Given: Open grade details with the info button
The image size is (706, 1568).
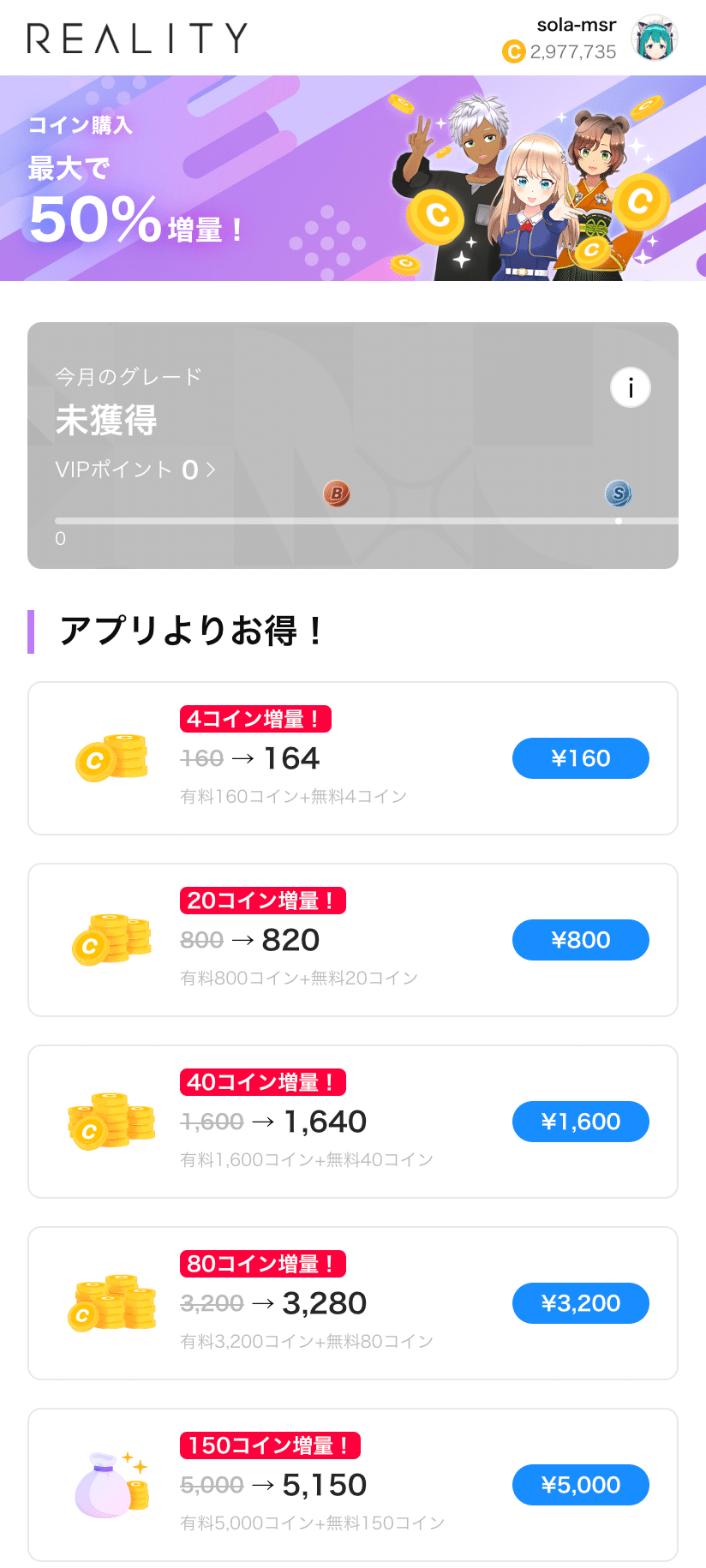Looking at the screenshot, I should (x=630, y=387).
